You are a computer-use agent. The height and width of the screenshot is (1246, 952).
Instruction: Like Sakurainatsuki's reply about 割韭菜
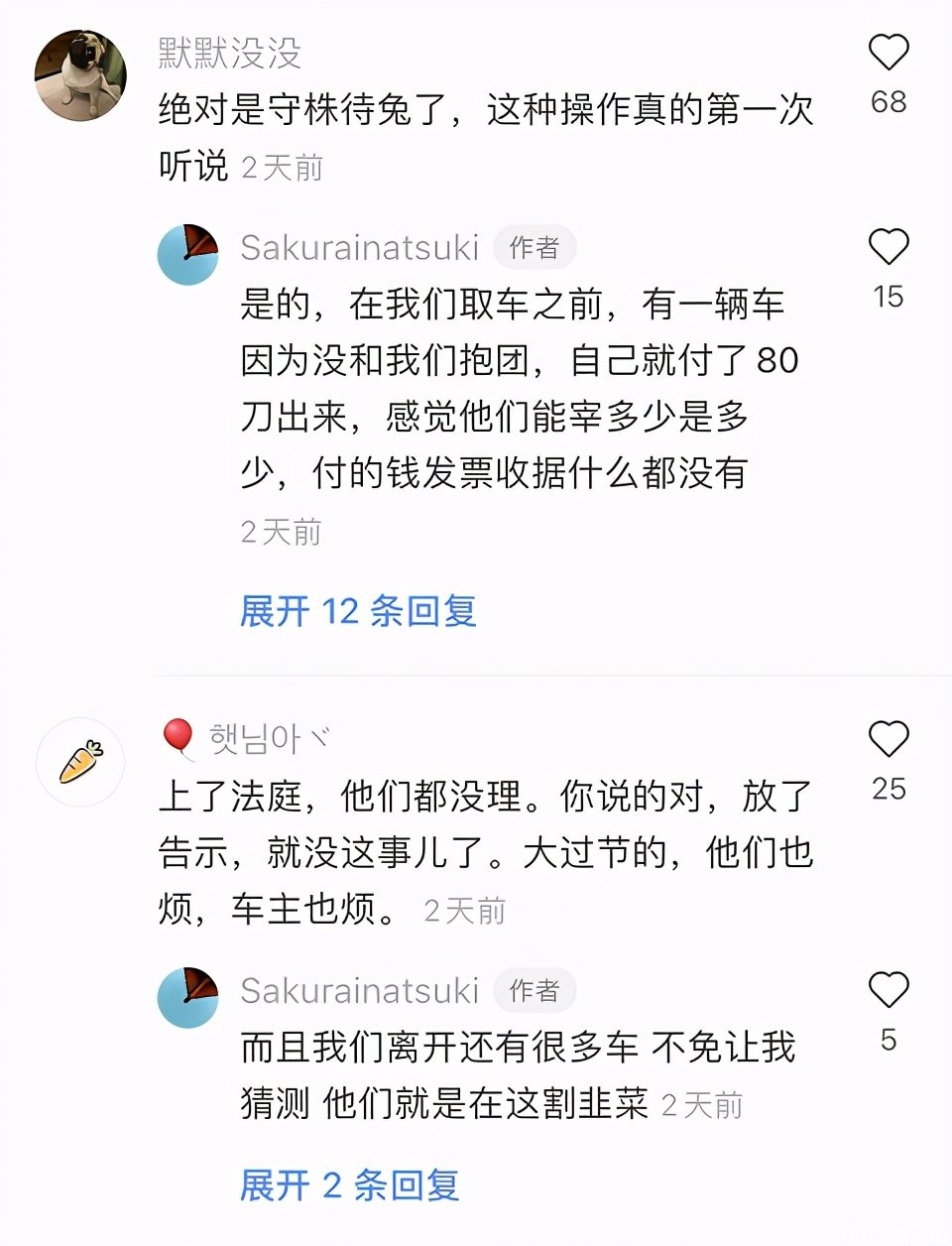(888, 990)
